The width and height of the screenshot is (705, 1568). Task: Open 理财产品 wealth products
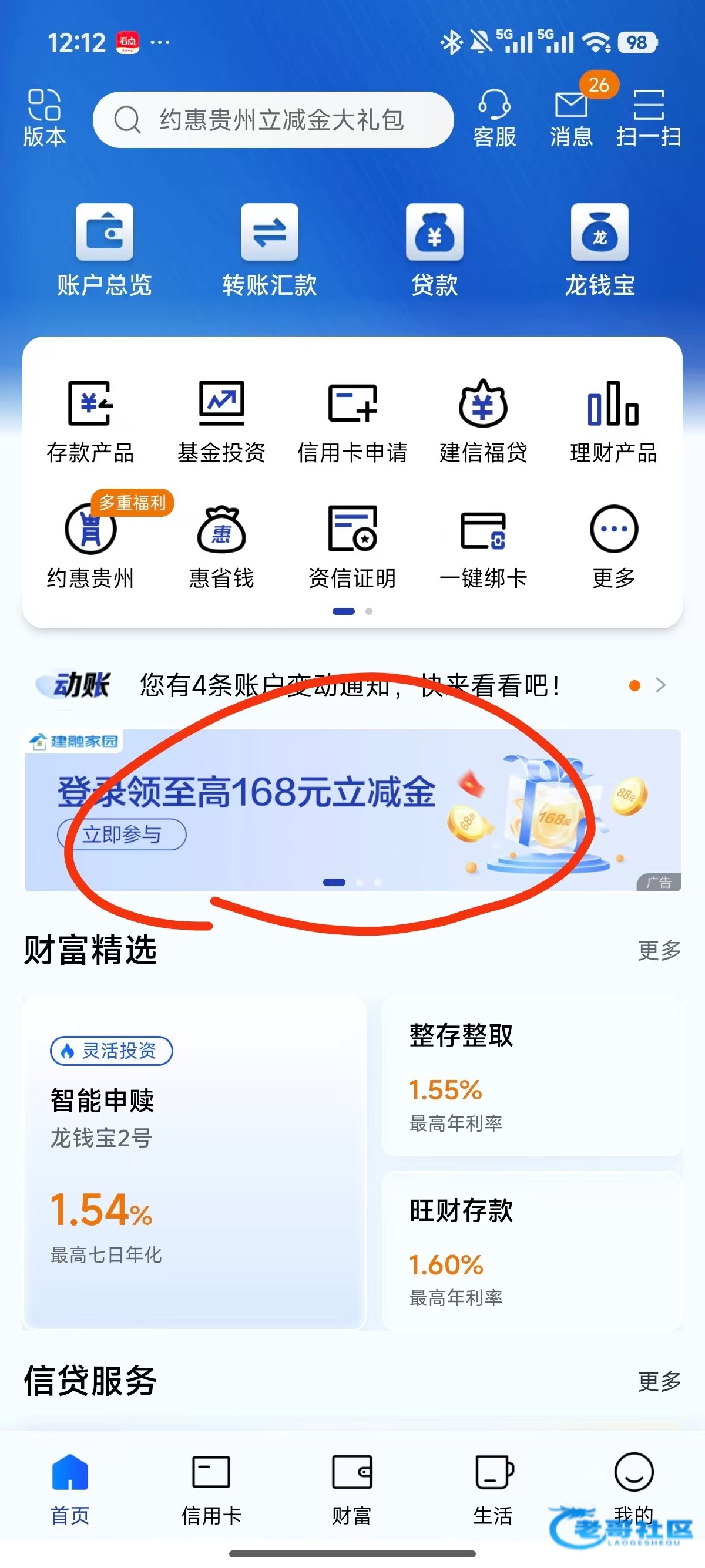[614, 421]
